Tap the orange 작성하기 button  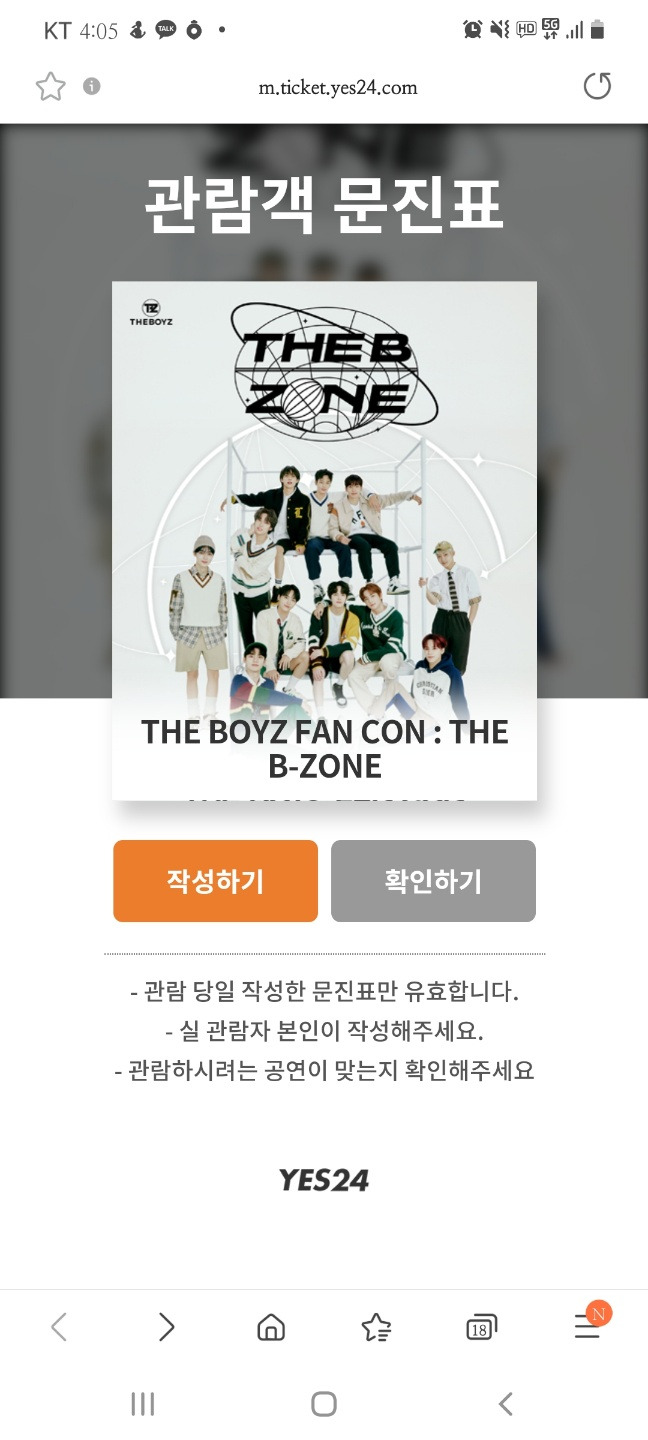pos(215,880)
